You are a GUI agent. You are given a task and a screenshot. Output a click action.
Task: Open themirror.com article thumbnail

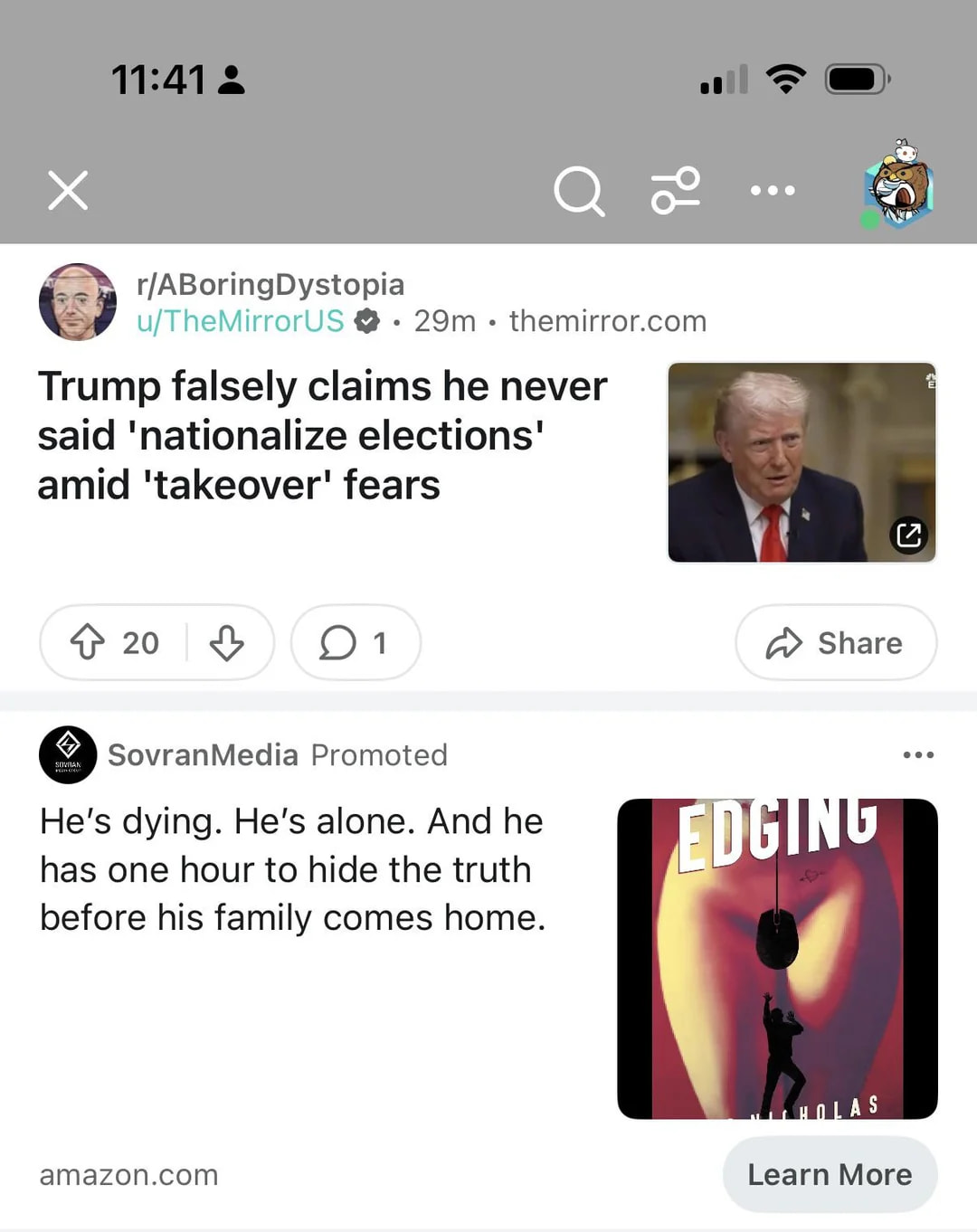[802, 462]
